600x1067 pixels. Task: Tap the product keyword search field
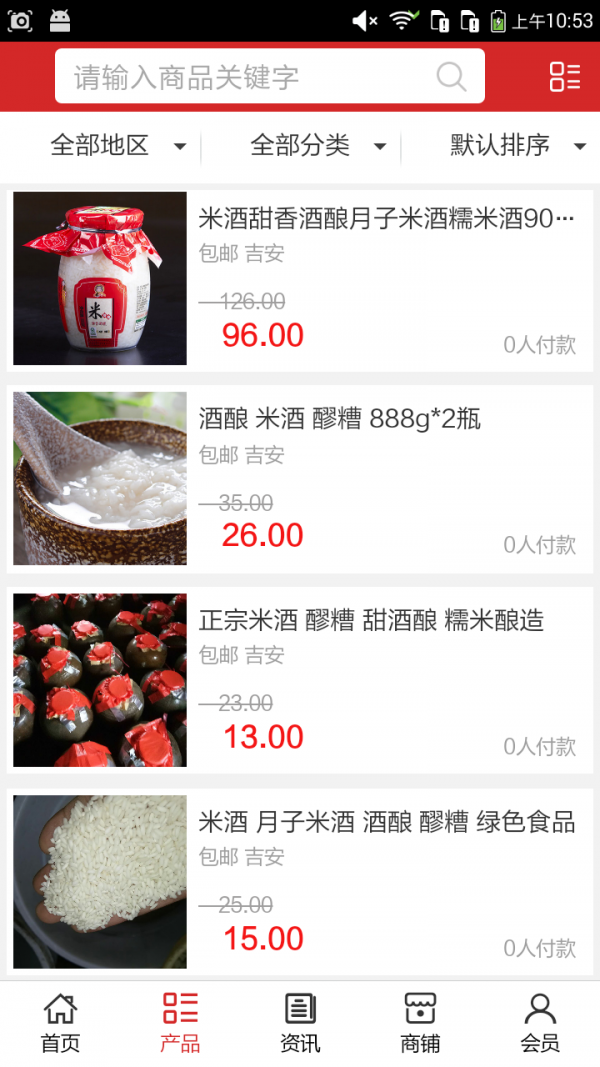(250, 77)
